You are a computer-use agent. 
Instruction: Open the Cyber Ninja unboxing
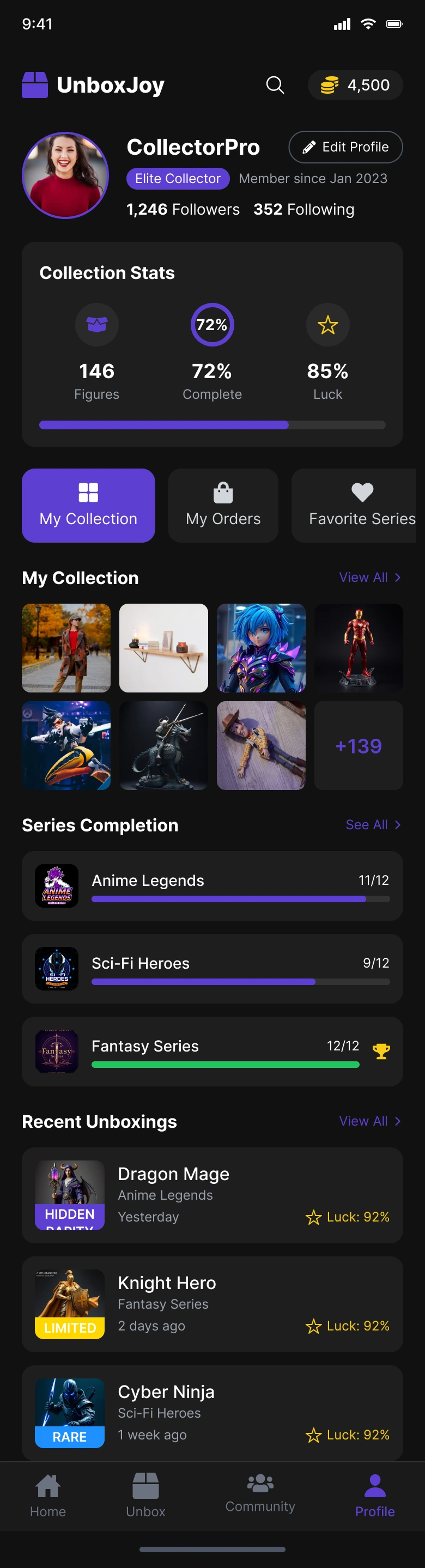pyautogui.click(x=212, y=1412)
